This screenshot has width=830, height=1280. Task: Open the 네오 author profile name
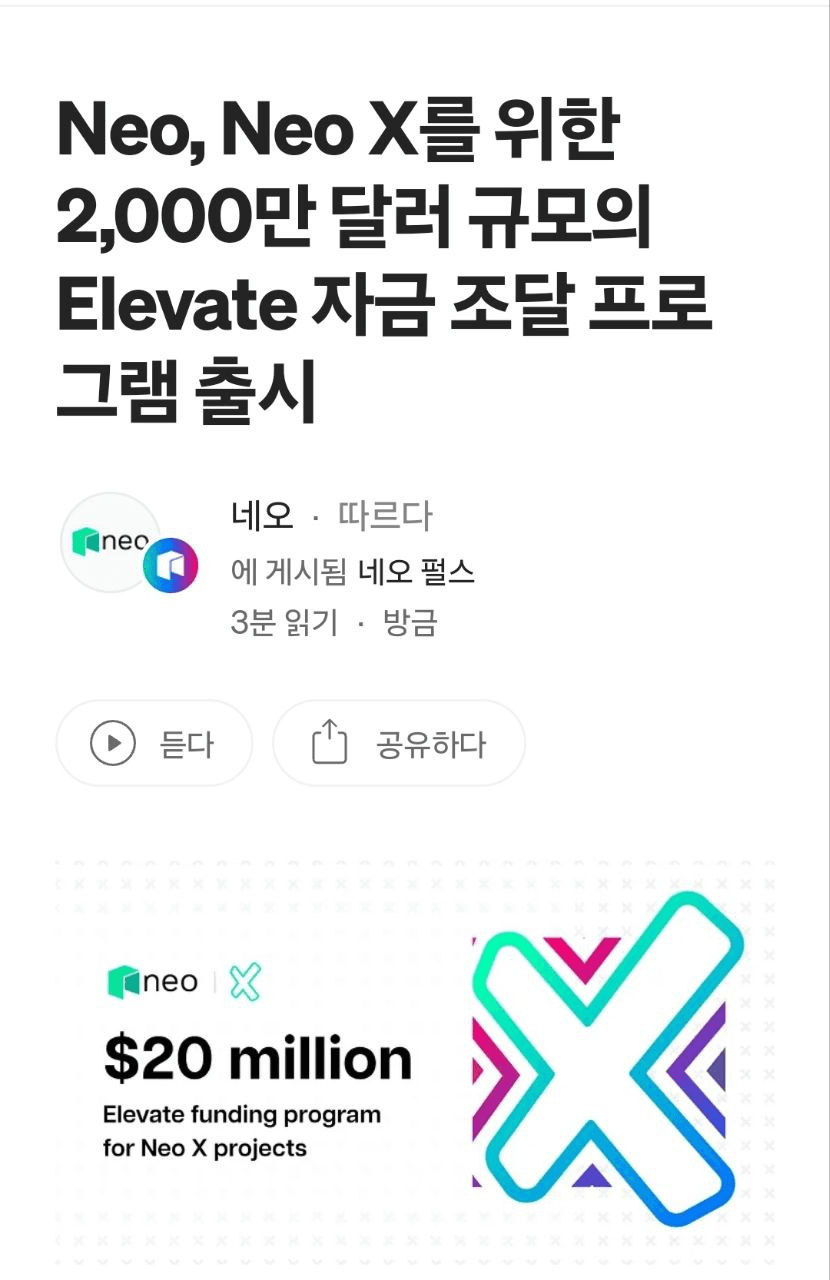262,517
